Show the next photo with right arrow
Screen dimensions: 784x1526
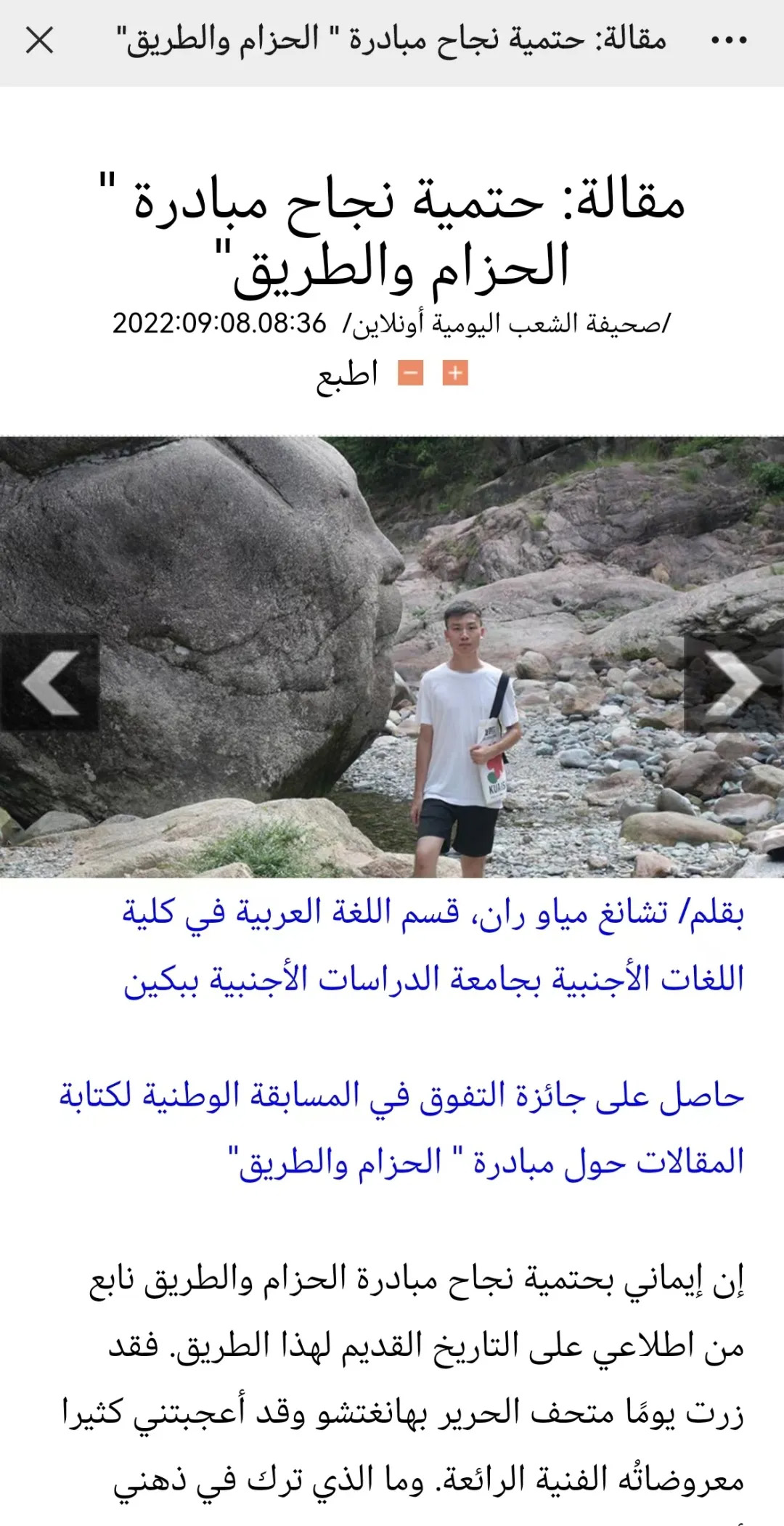pos(733,682)
